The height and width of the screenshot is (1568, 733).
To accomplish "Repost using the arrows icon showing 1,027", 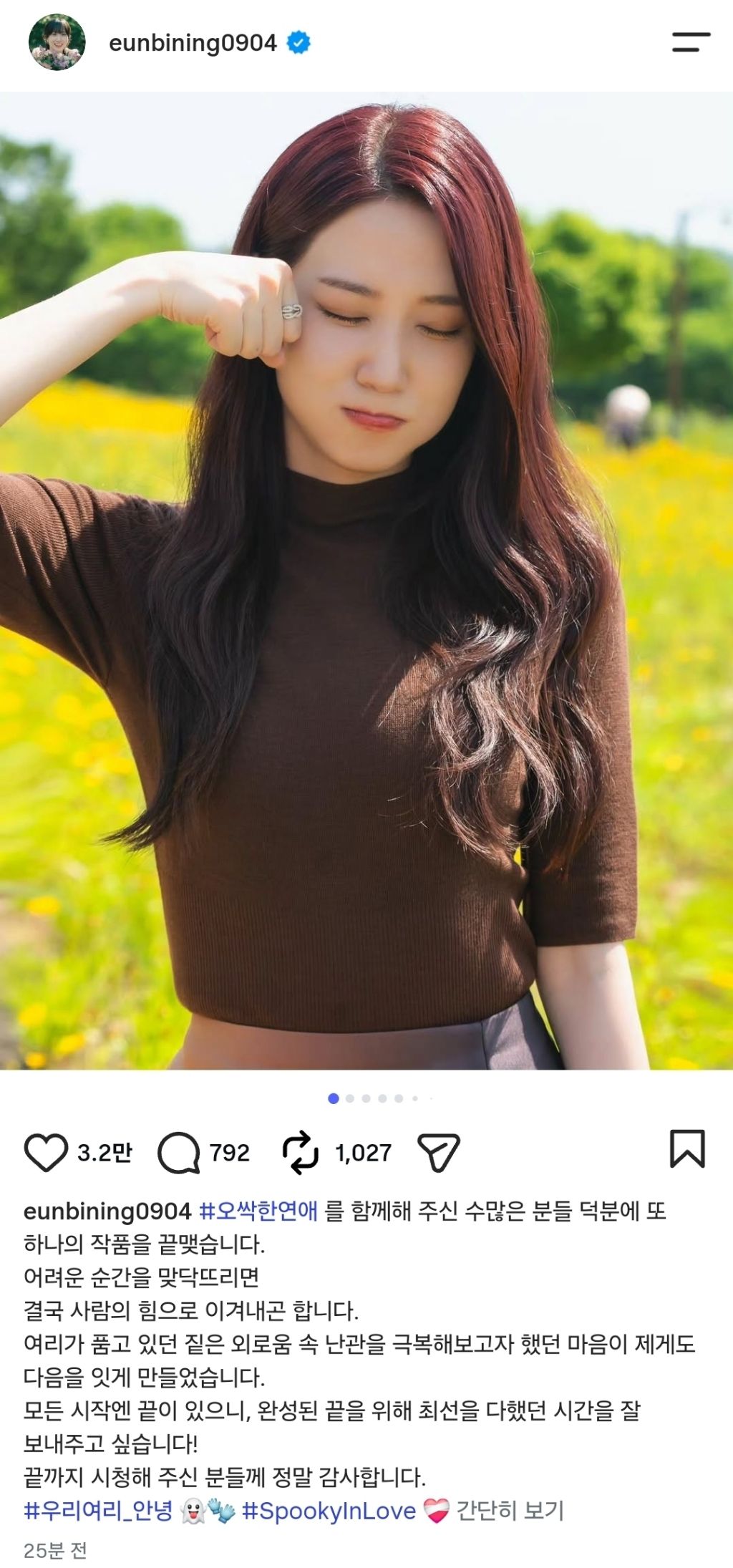I will [x=300, y=1153].
